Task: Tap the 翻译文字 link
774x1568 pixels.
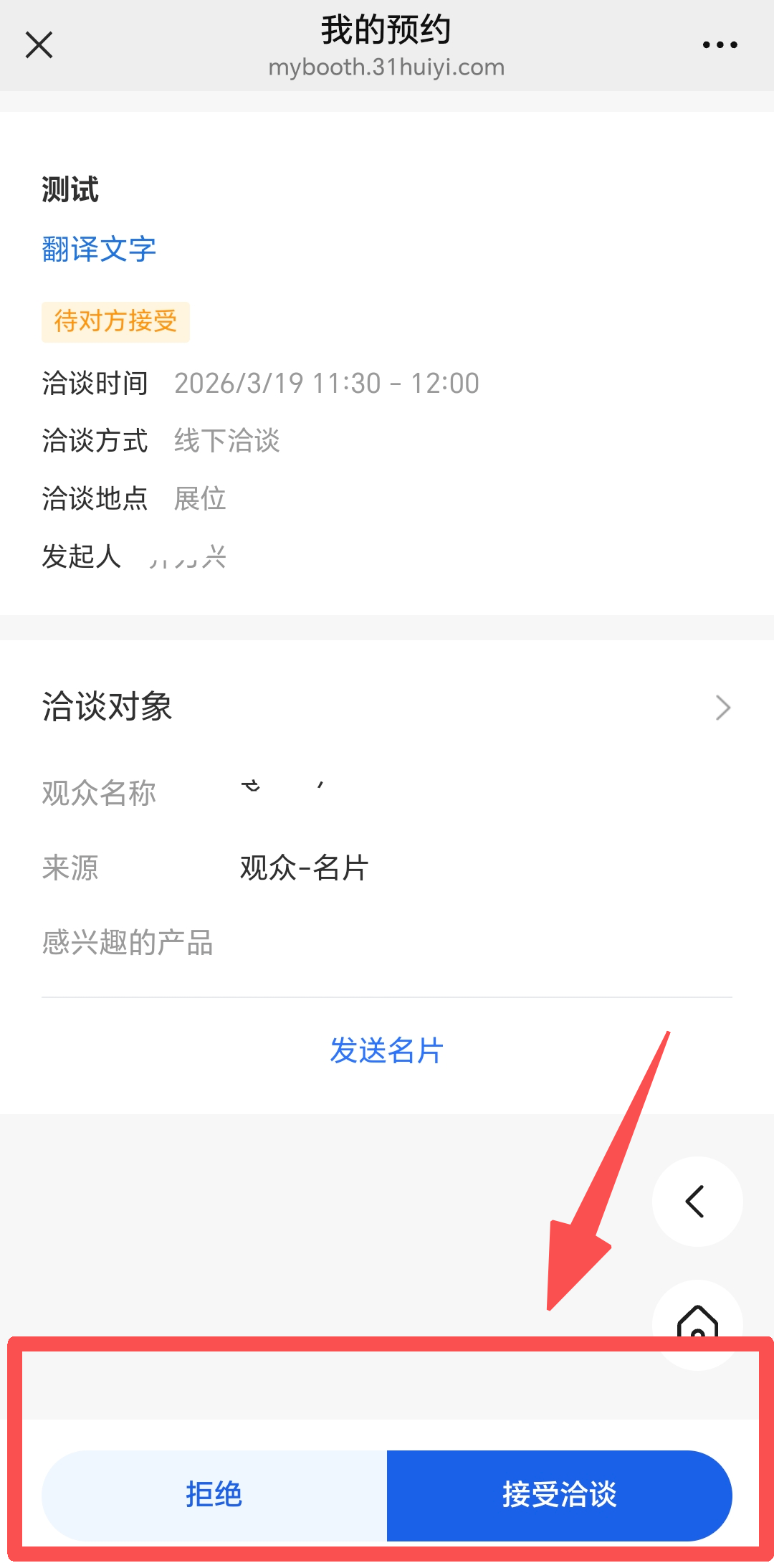Action: [x=99, y=250]
